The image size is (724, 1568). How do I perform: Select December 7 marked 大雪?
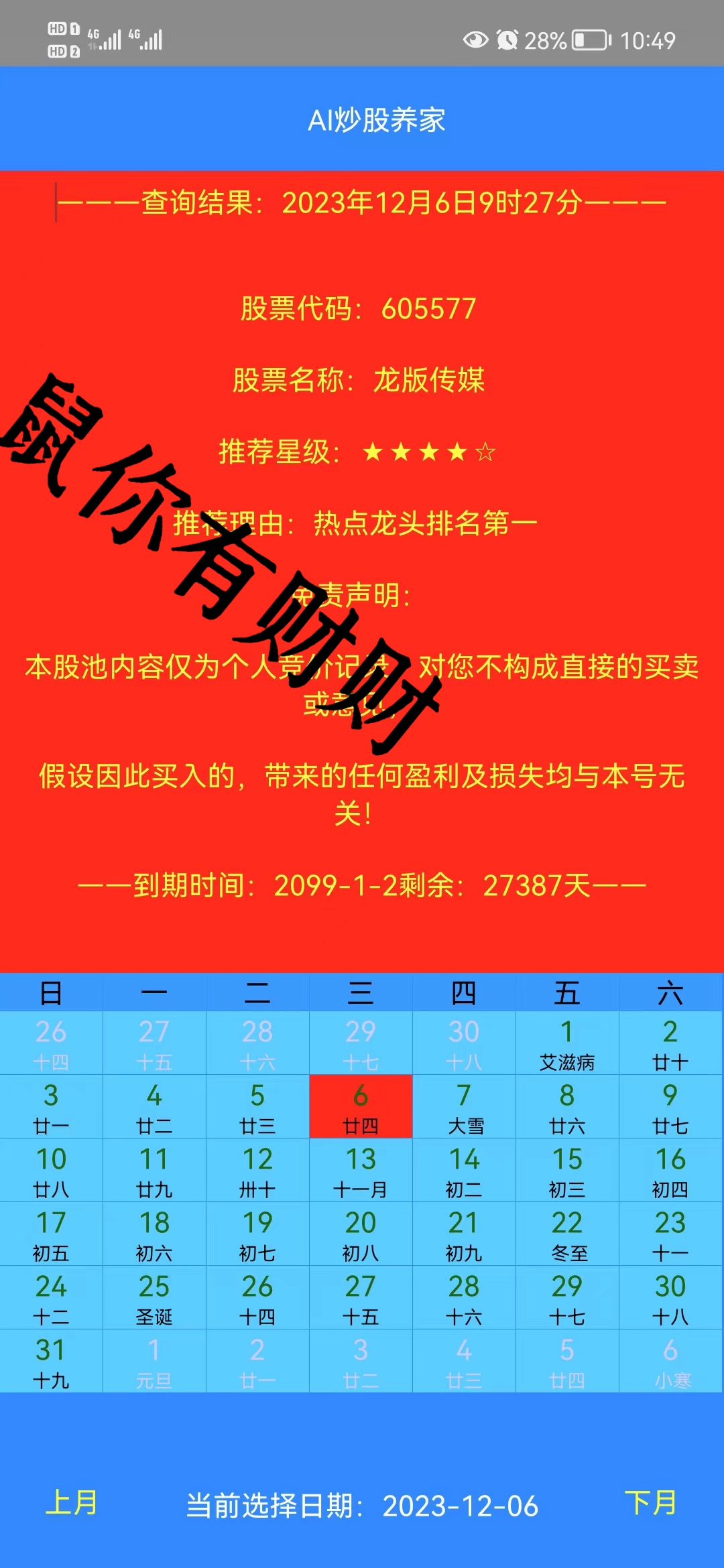[x=464, y=1106]
